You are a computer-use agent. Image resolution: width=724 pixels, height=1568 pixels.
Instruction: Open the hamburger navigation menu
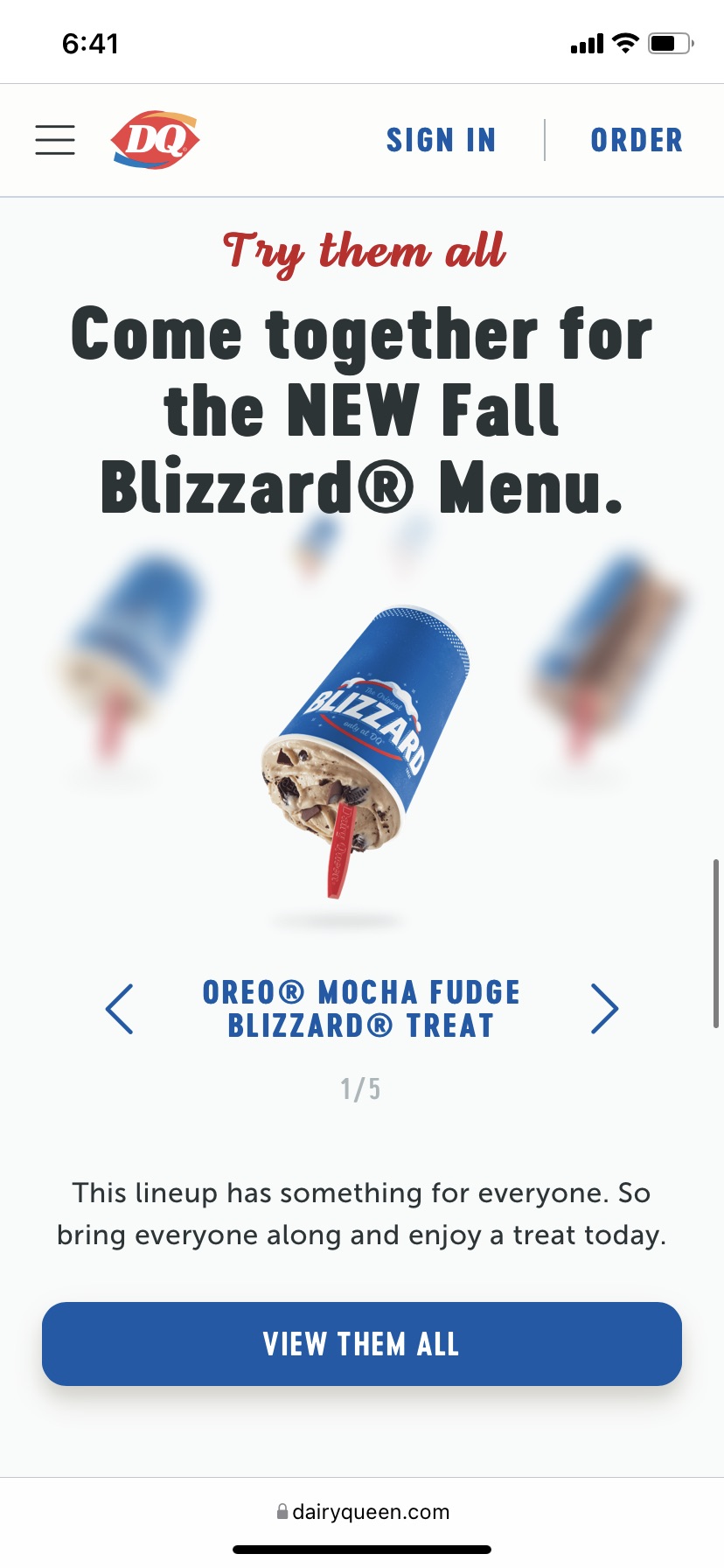point(55,140)
